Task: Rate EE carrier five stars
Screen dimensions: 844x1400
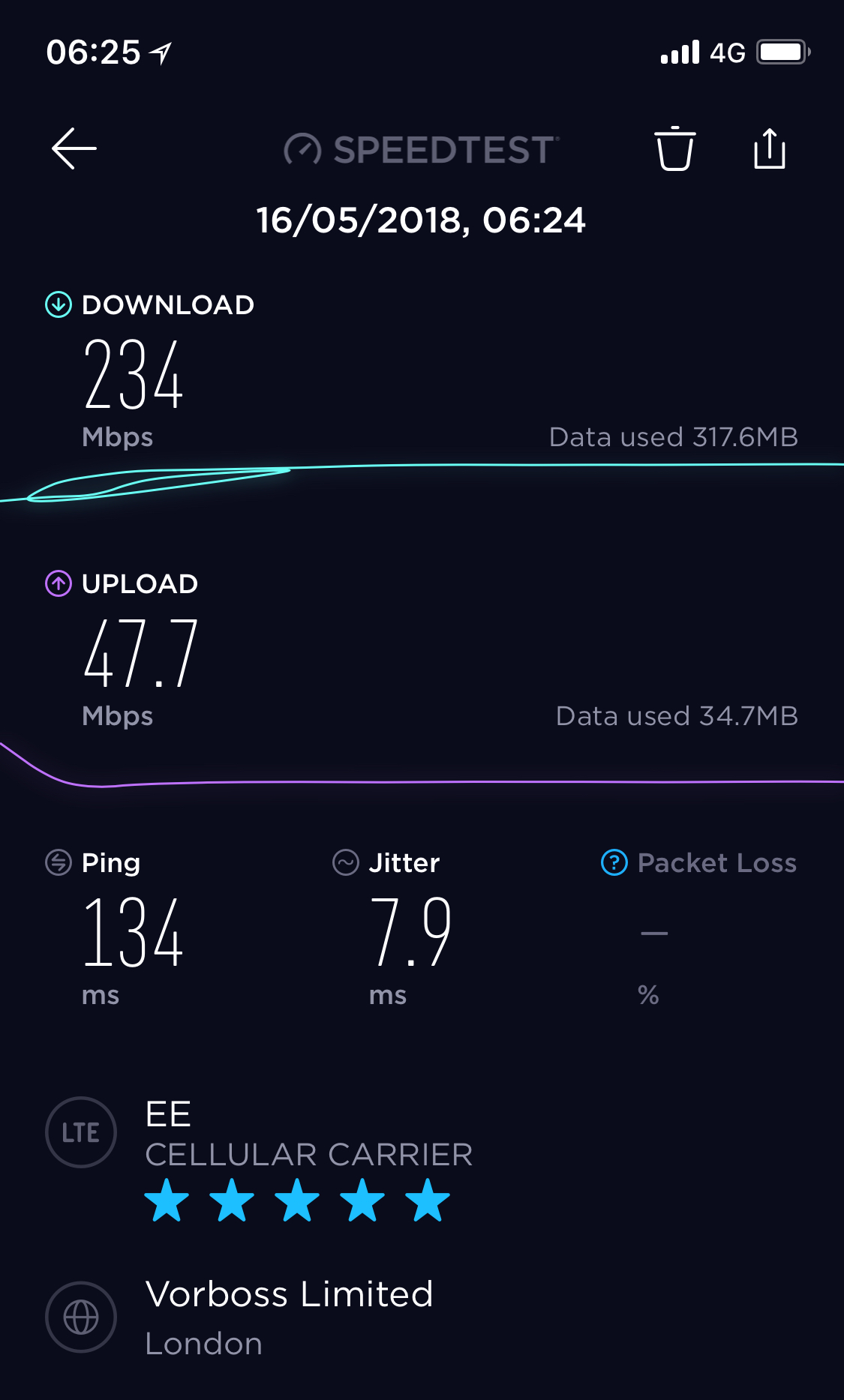Action: [x=428, y=1201]
